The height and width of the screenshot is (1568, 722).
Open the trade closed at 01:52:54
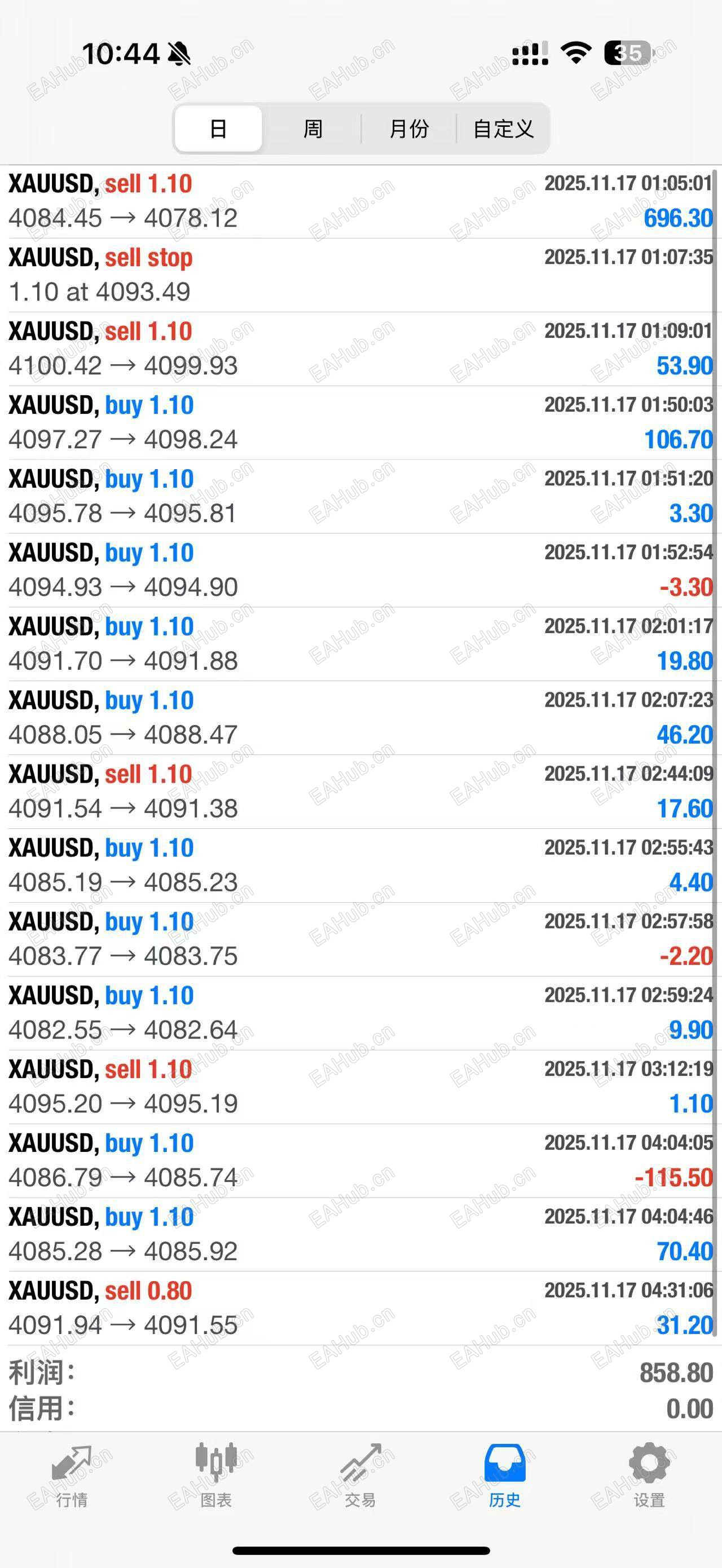(360, 571)
